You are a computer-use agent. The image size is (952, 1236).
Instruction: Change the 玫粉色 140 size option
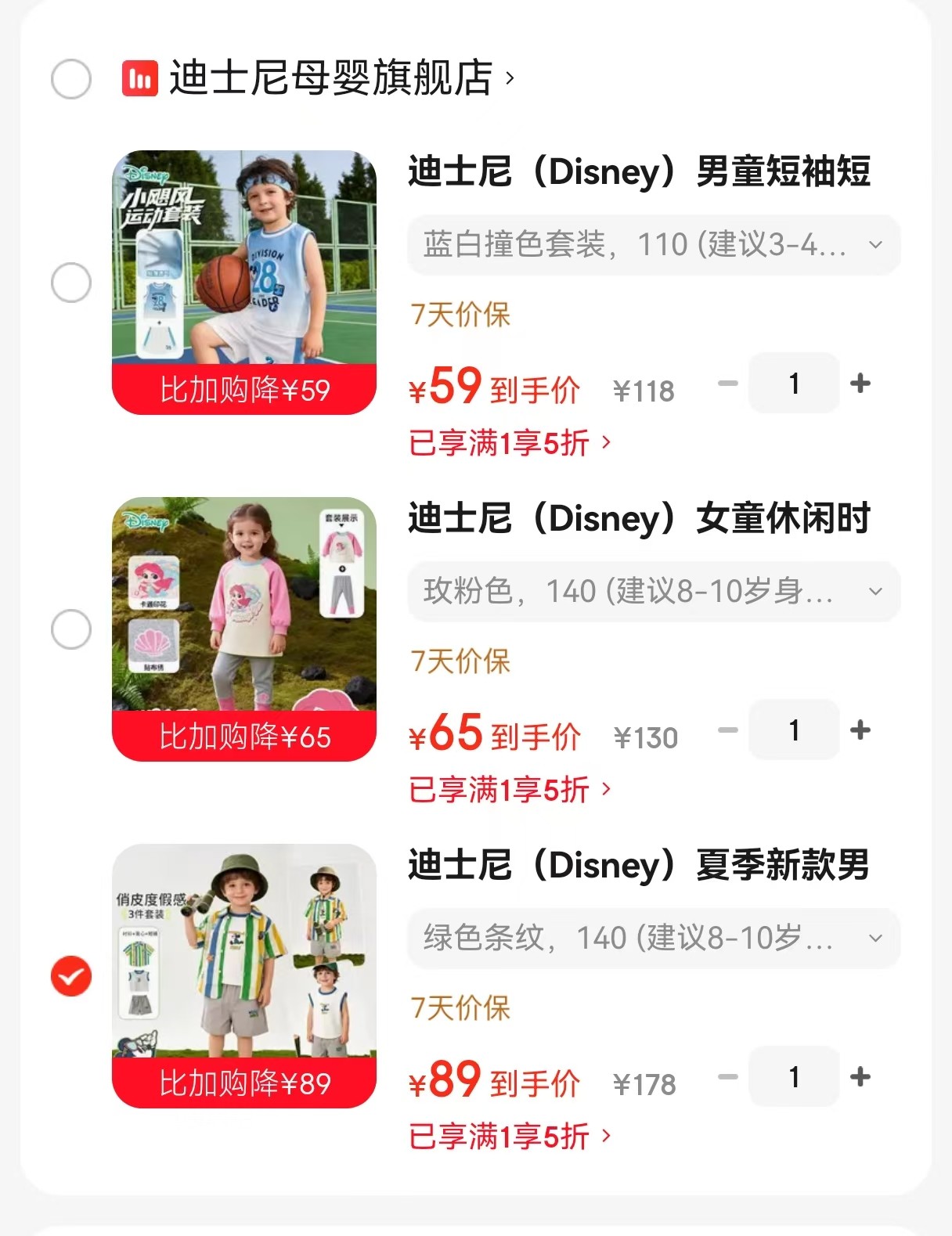point(653,592)
